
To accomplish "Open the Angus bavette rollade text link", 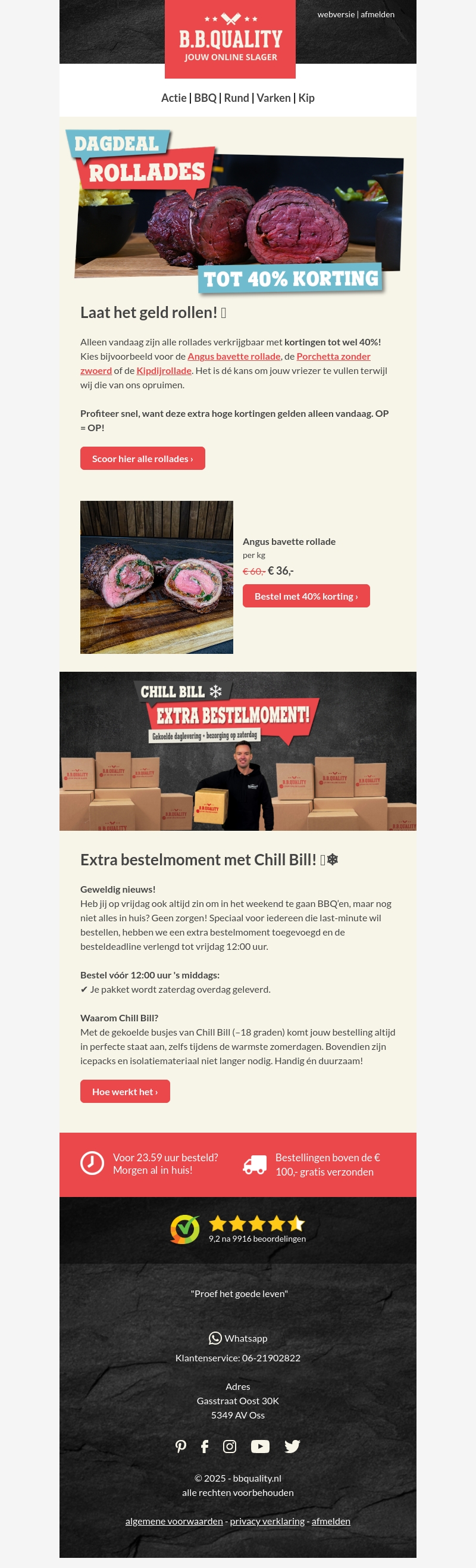I will point(234,357).
